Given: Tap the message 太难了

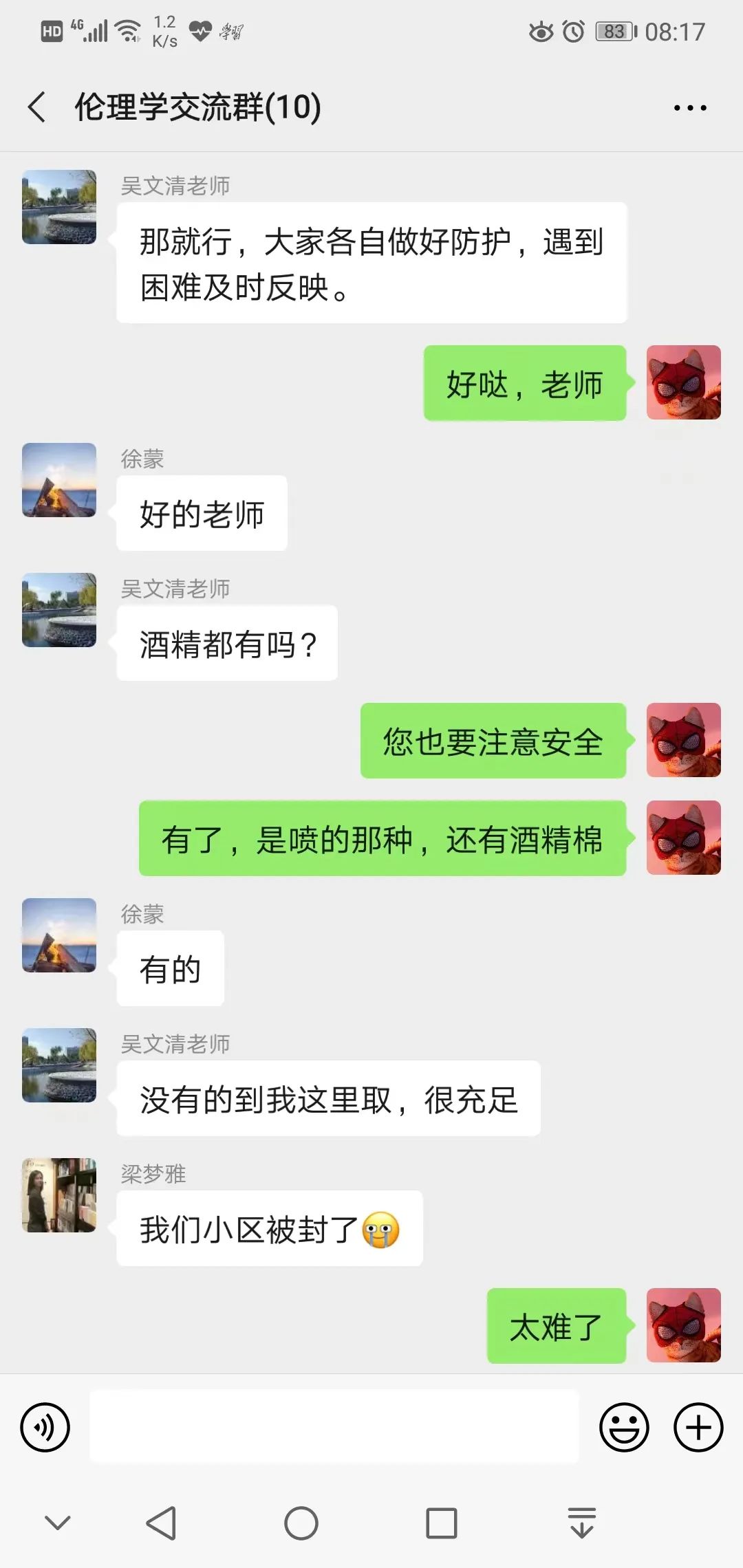Looking at the screenshot, I should point(556,1326).
